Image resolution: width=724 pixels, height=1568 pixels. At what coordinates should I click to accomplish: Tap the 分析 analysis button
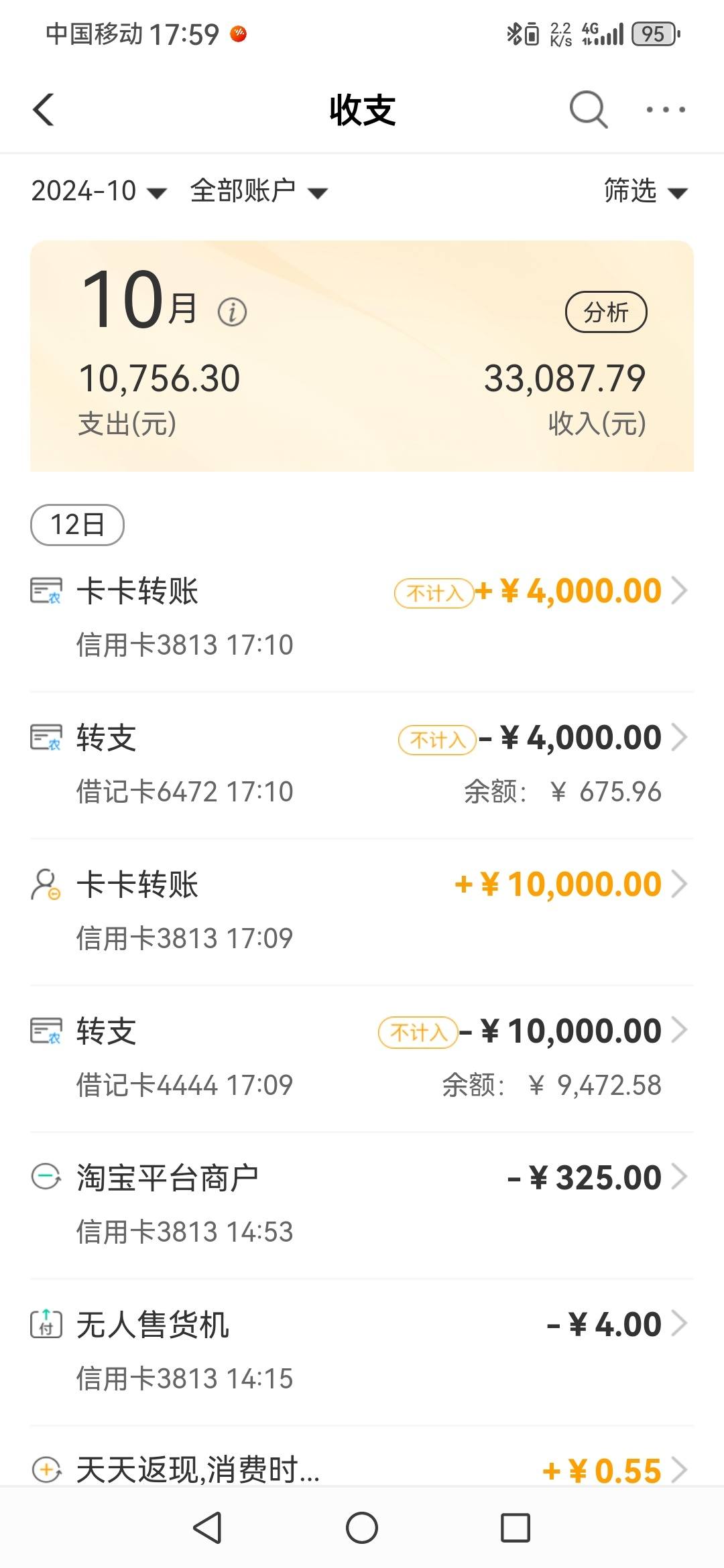(606, 312)
